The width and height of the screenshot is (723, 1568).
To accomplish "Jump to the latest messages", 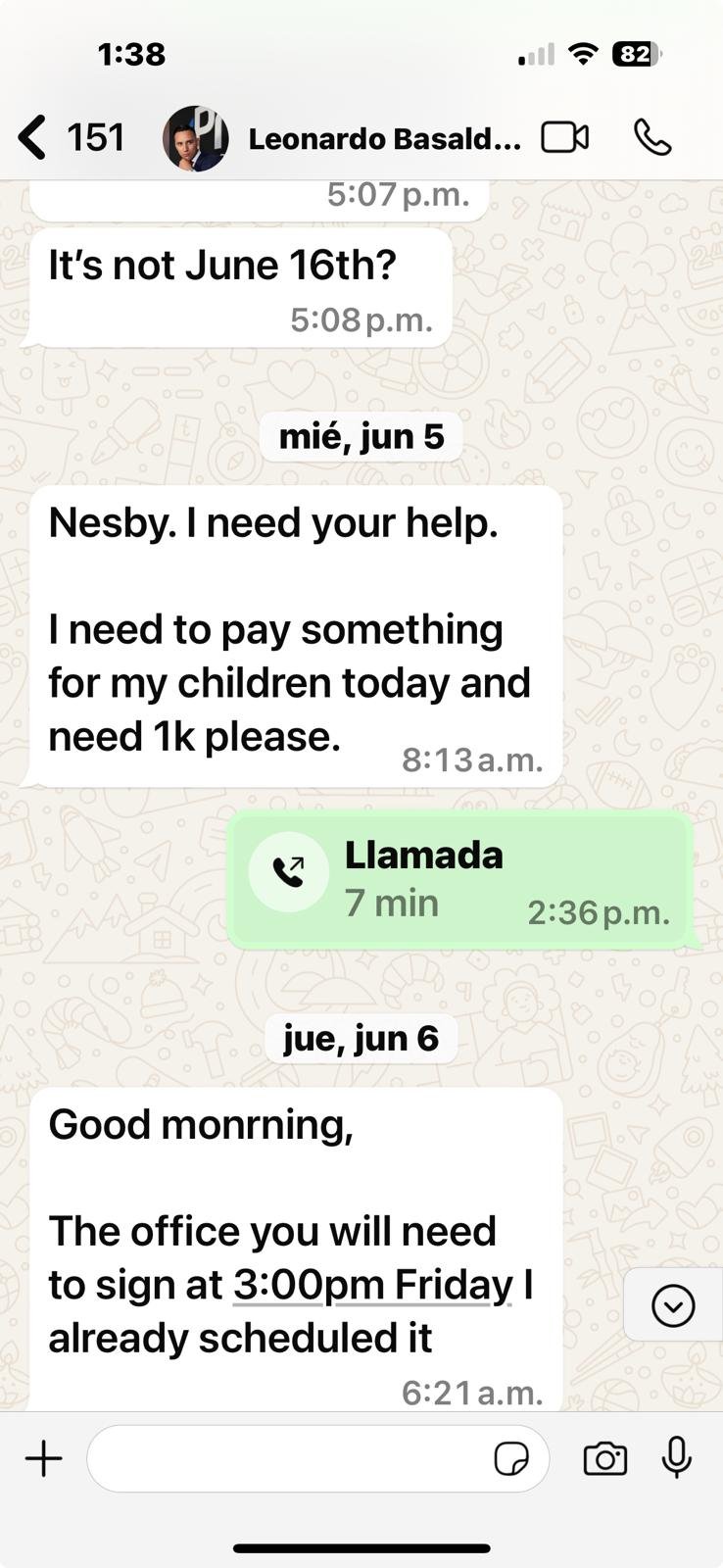I will 673,1305.
